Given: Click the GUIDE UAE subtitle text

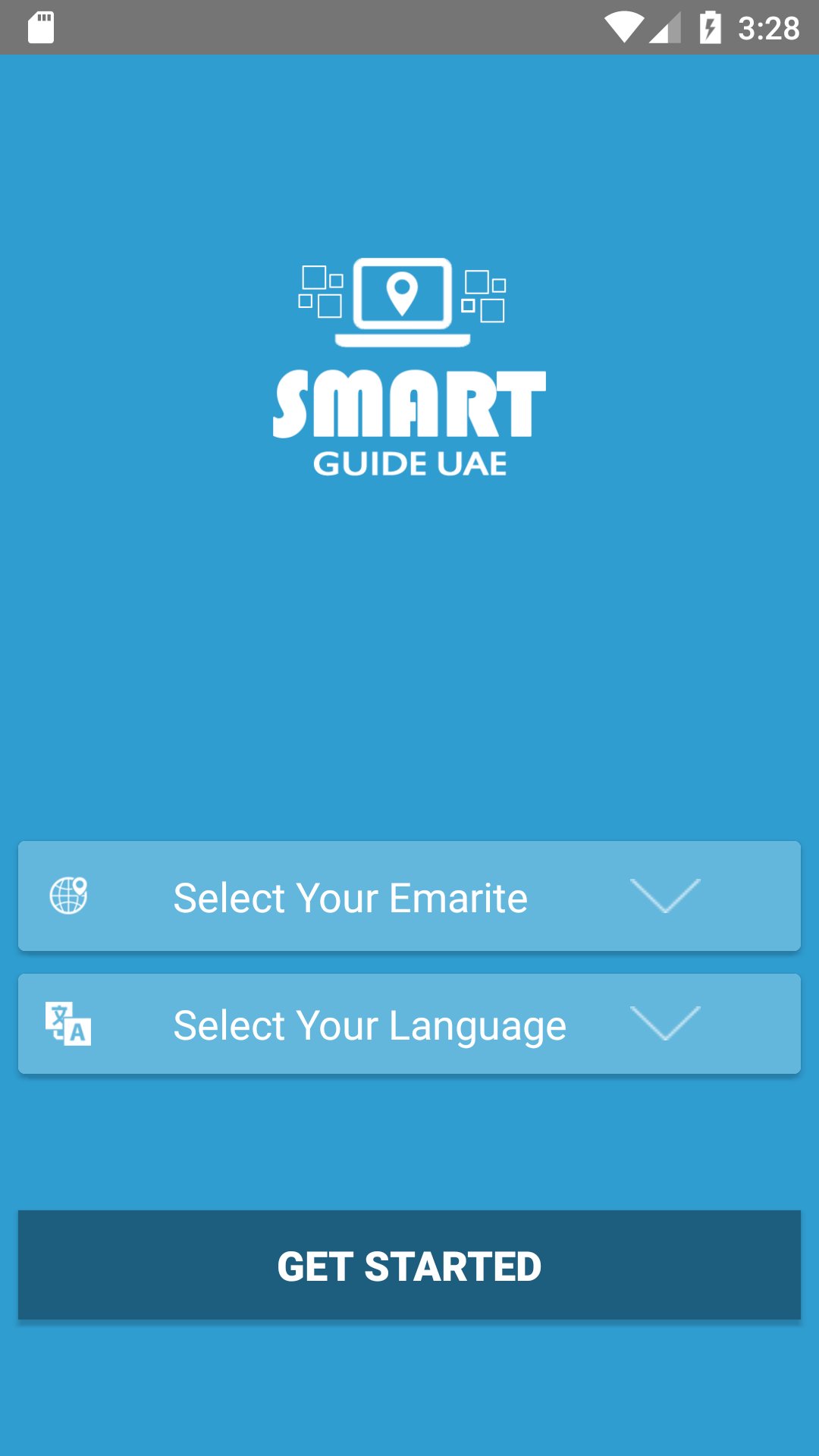Looking at the screenshot, I should click(409, 461).
